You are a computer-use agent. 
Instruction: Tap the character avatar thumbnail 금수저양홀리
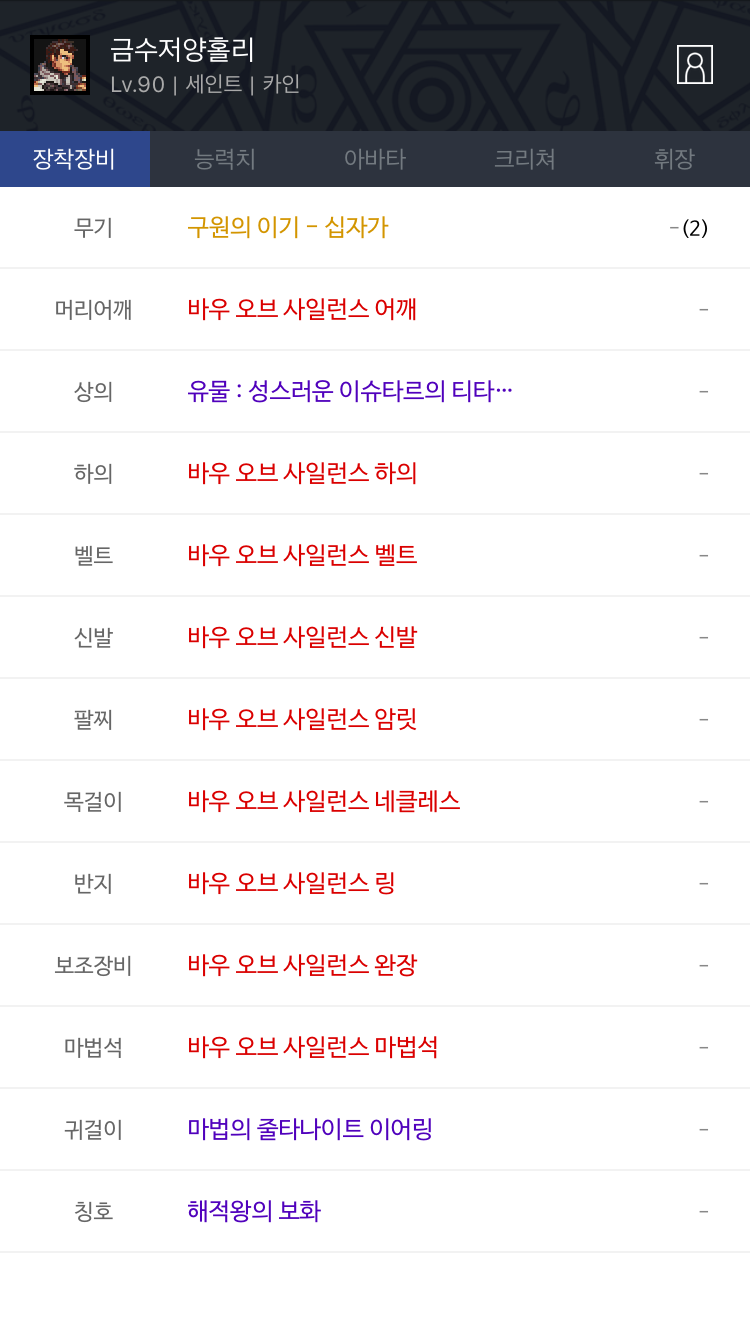[60, 65]
